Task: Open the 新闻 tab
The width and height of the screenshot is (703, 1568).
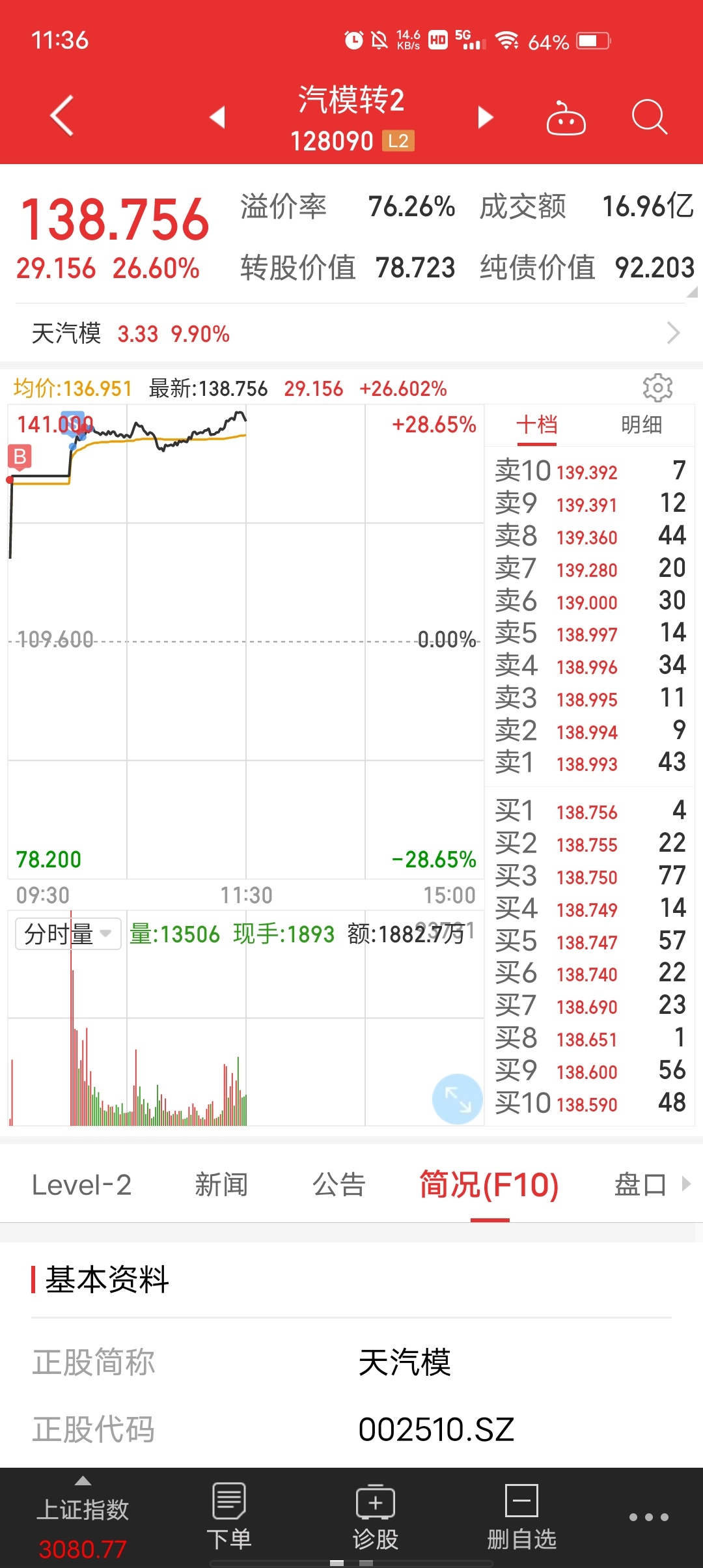Action: 221,1185
